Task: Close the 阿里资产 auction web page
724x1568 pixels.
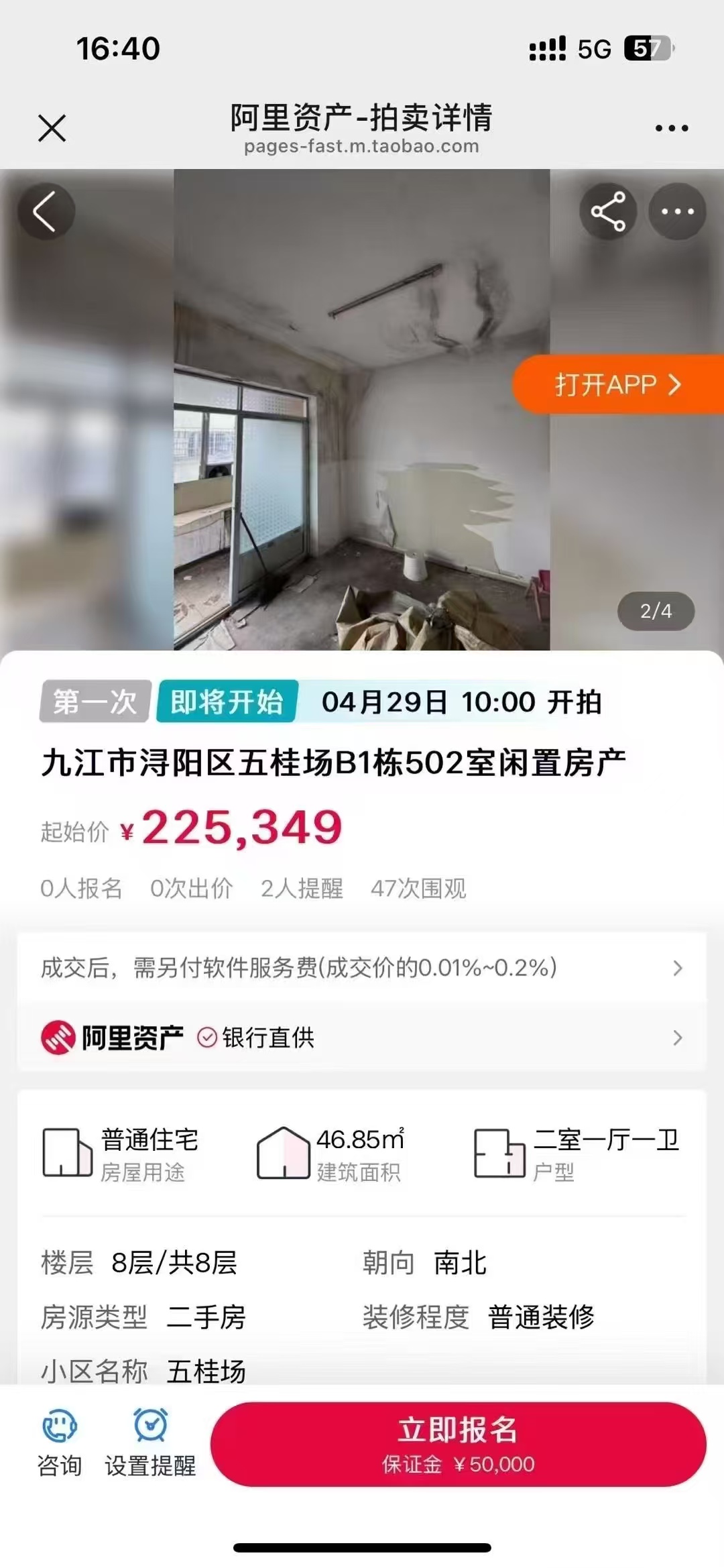Action: click(x=52, y=128)
